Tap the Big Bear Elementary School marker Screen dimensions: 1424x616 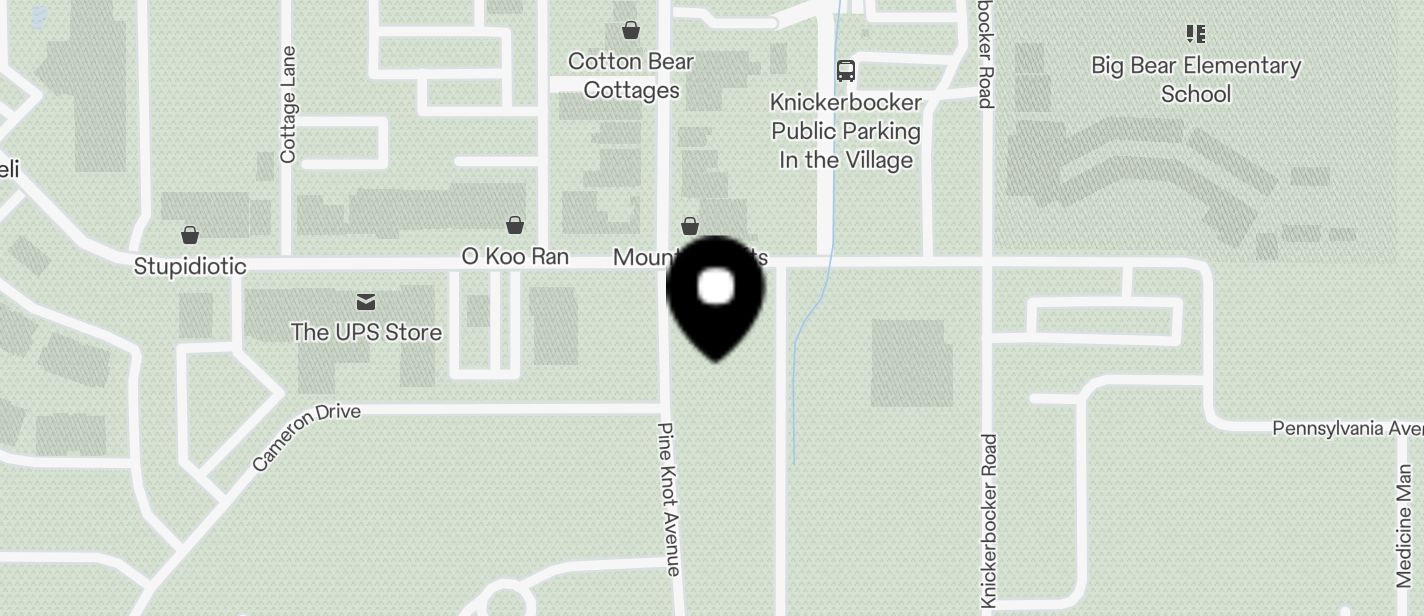[1195, 35]
